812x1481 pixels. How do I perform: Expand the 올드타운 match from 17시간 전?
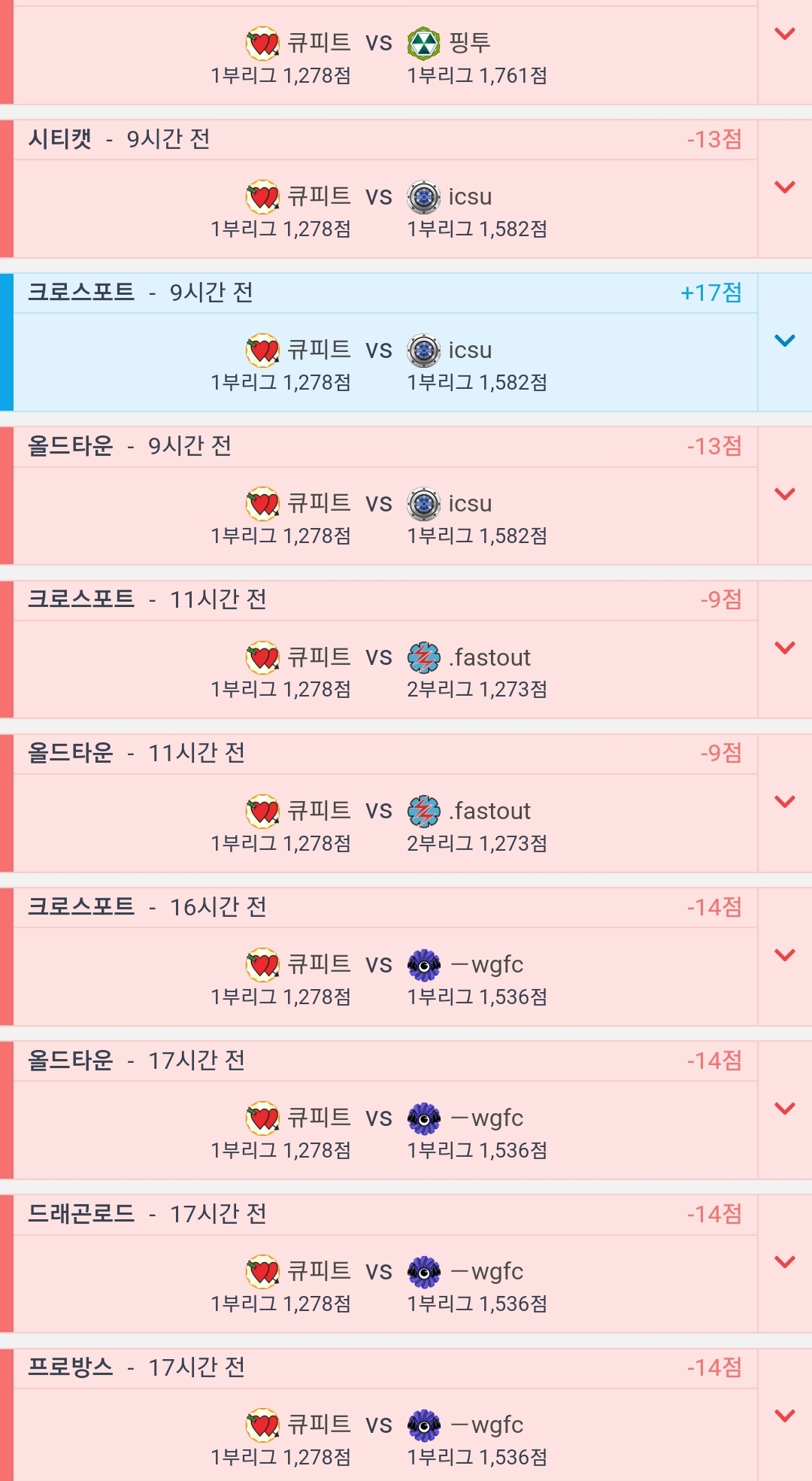784,1109
